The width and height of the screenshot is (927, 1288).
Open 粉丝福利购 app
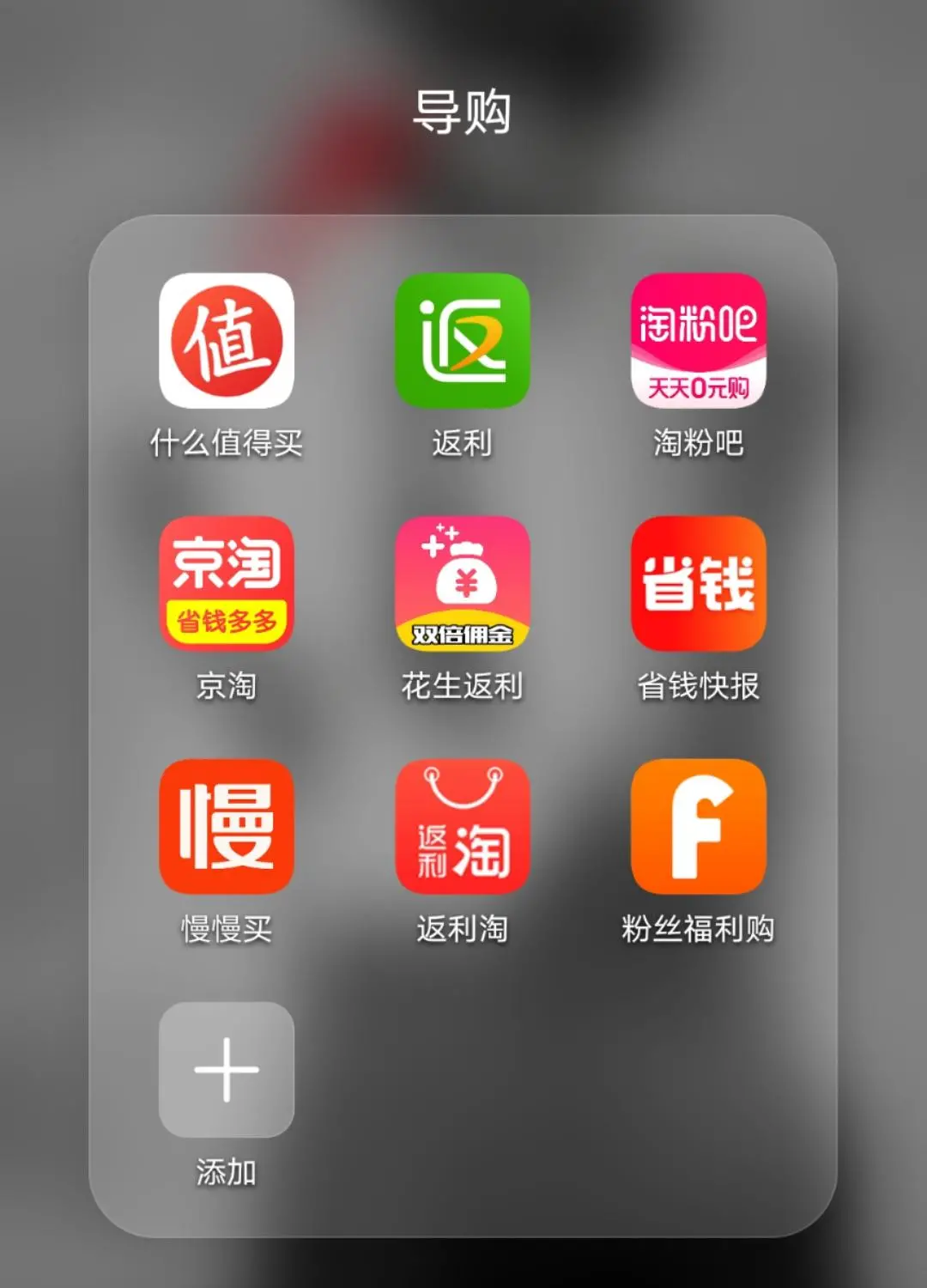click(x=698, y=827)
